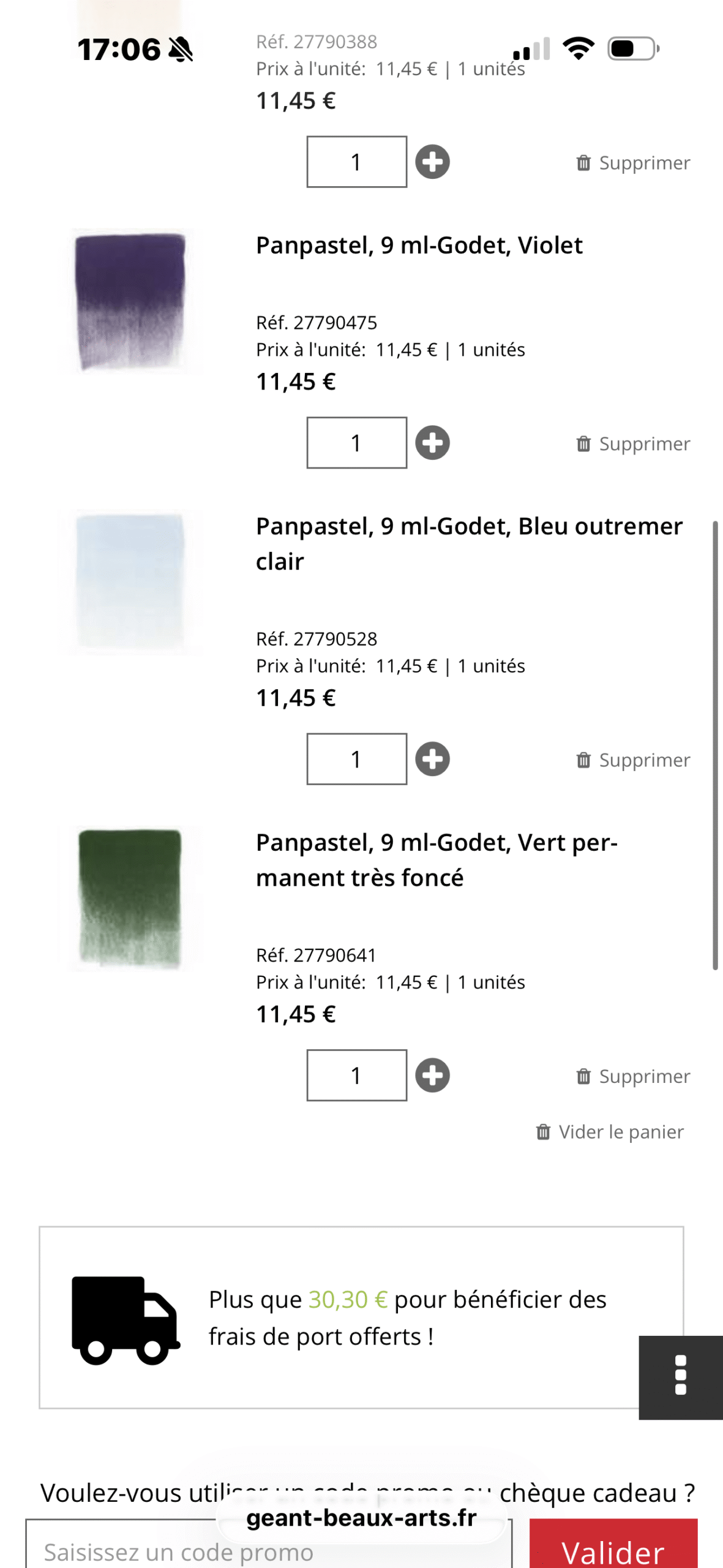This screenshot has width=723, height=1568.
Task: Add one more Bleu outremer clair
Action: point(432,759)
